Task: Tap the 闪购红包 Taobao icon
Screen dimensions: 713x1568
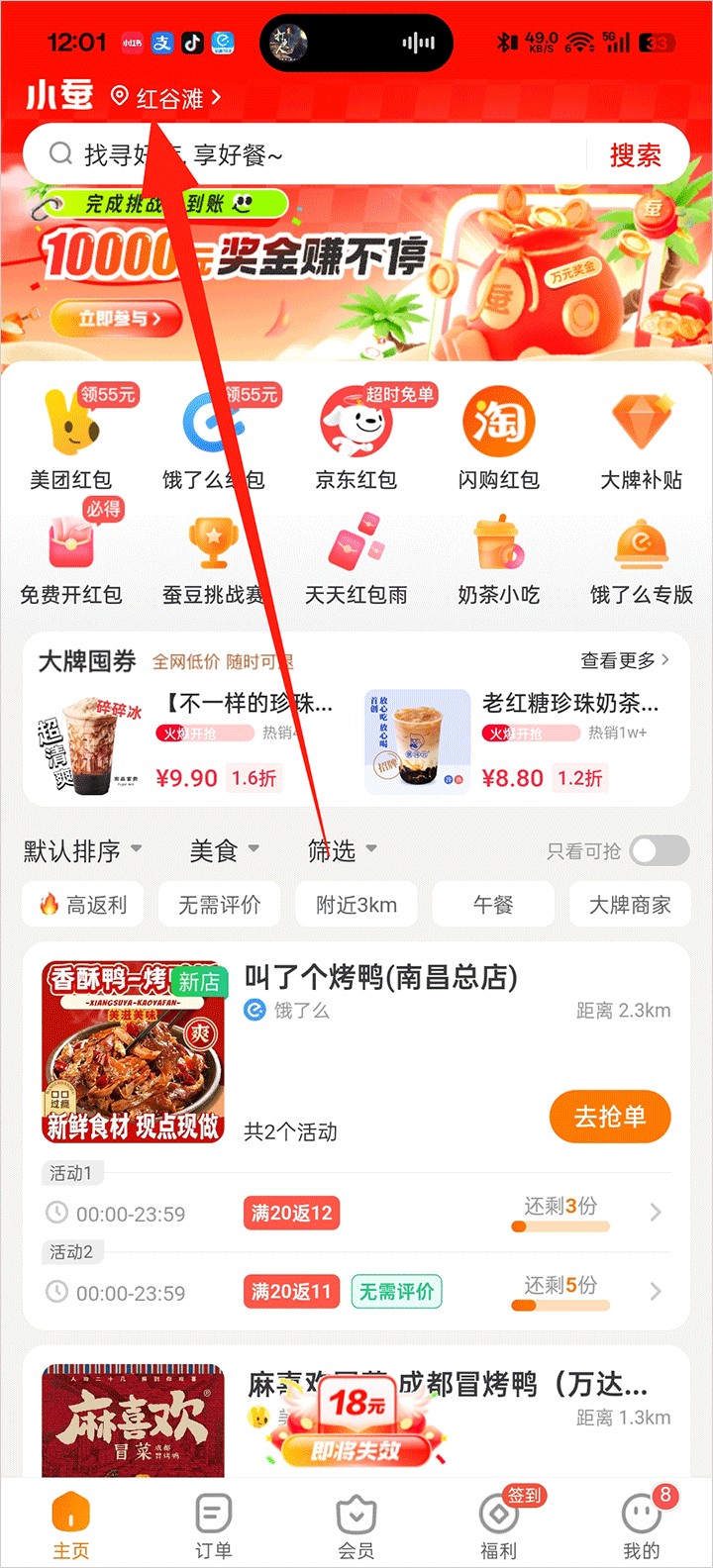Action: (498, 428)
